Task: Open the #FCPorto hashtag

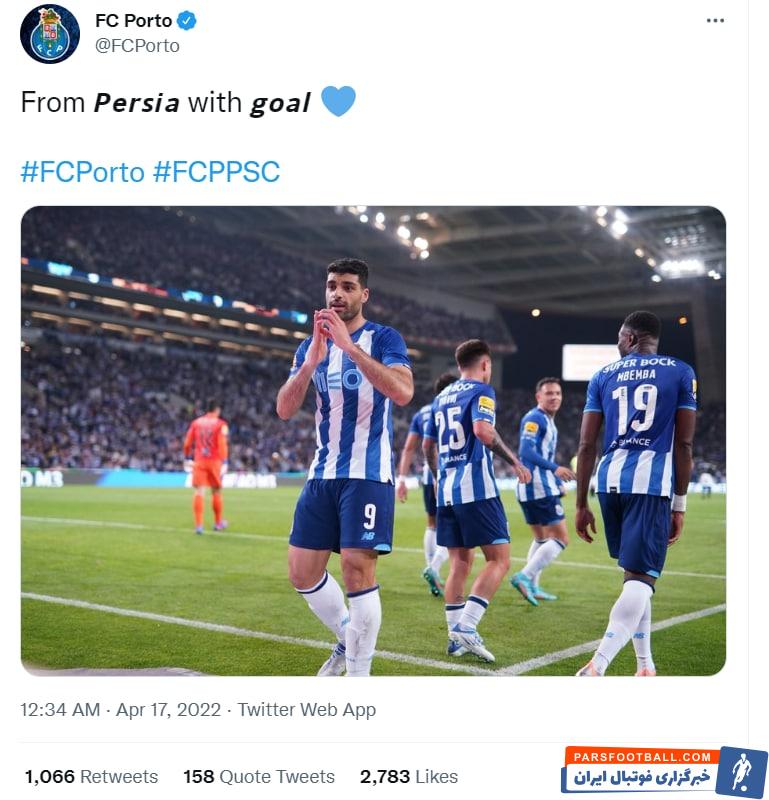Action: [x=83, y=172]
